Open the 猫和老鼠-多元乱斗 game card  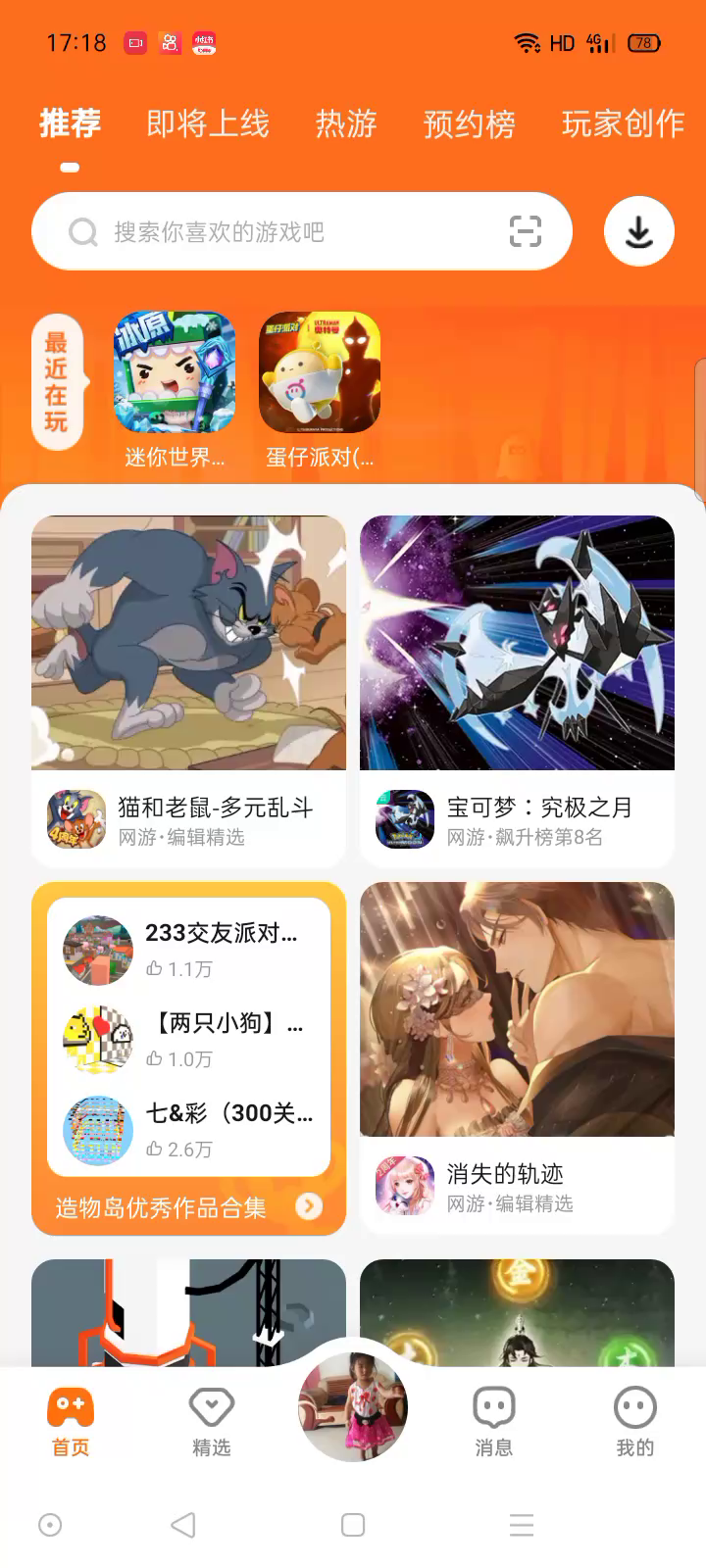pos(188,691)
